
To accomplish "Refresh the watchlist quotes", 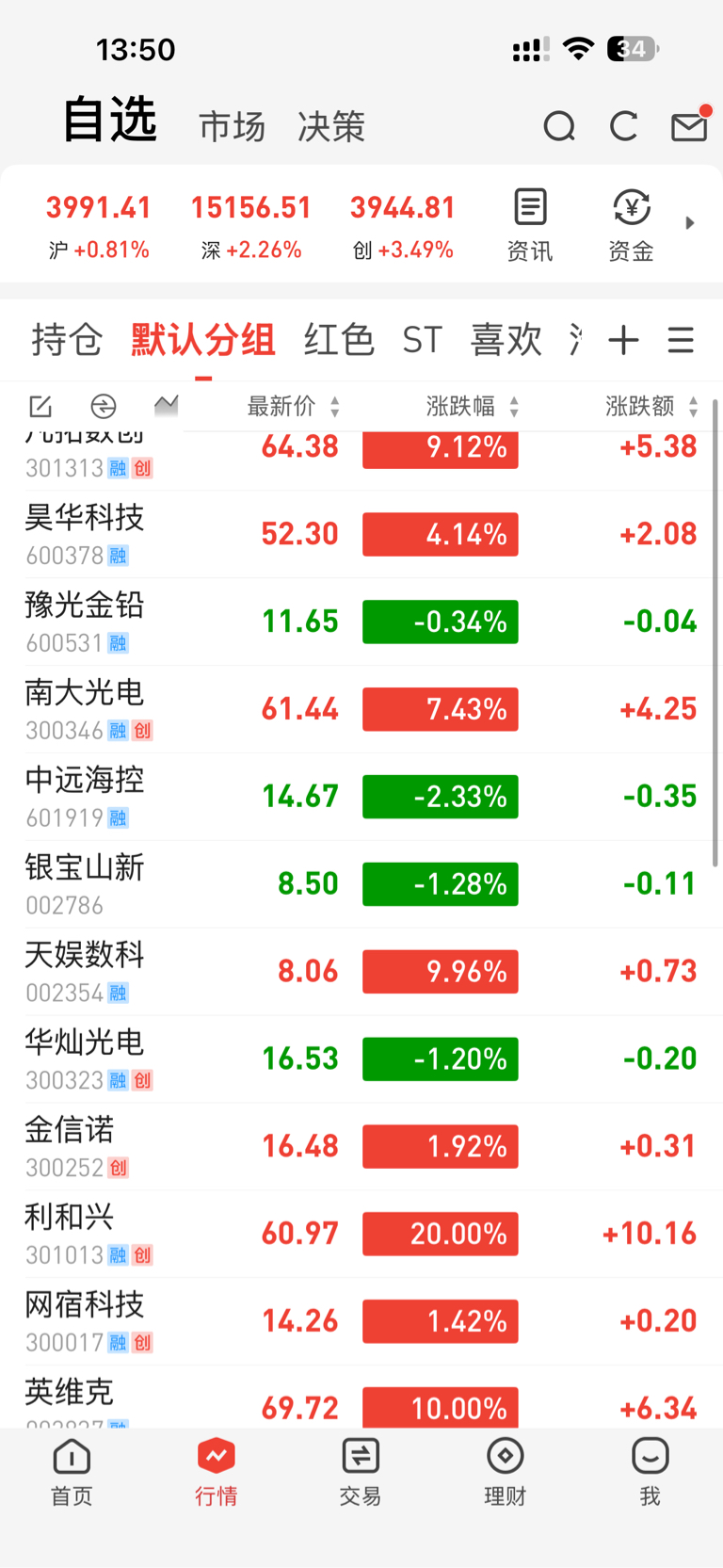I will 623,126.
